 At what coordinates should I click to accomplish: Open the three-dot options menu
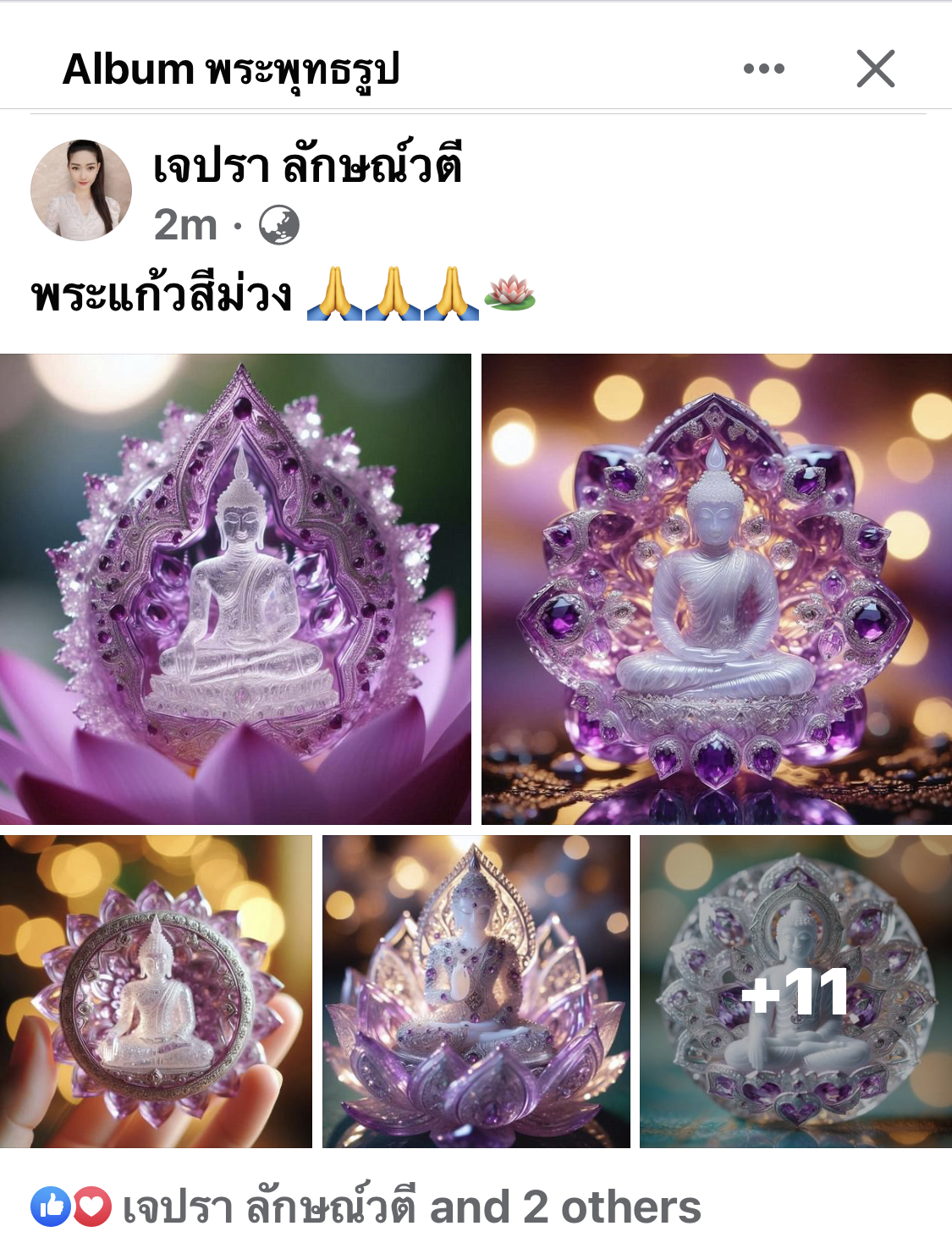763,69
